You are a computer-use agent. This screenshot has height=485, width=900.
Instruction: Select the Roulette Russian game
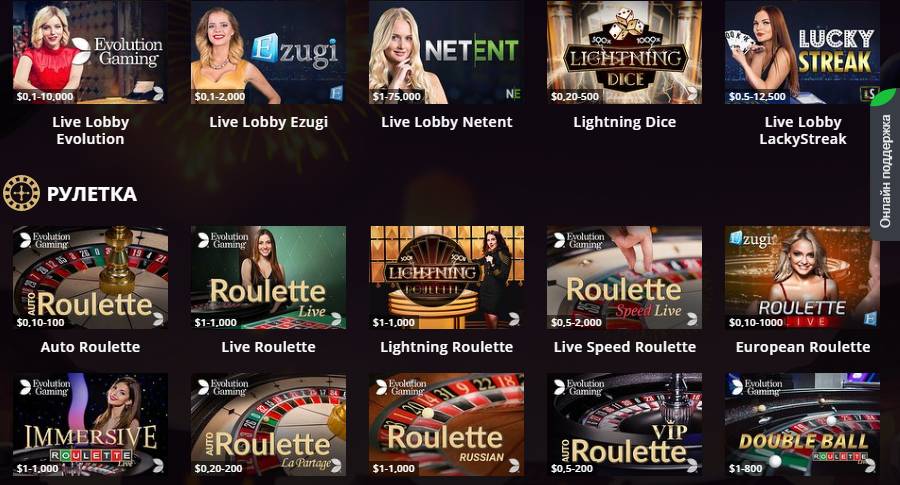click(446, 424)
